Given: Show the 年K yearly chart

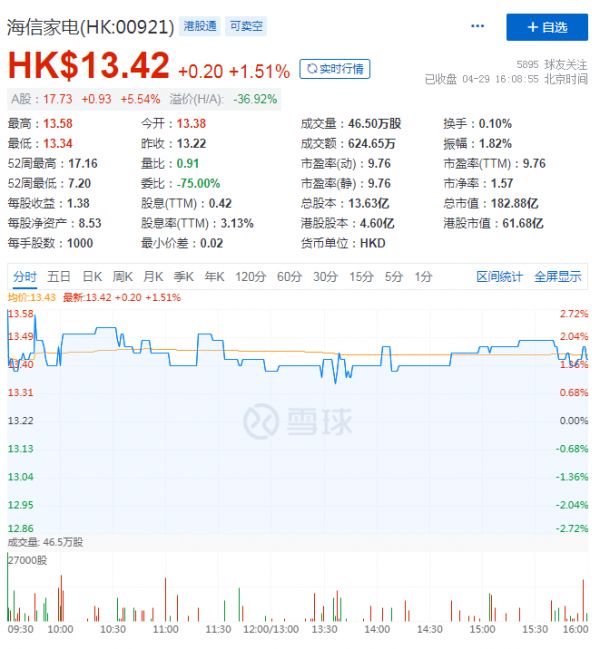Looking at the screenshot, I should click(214, 277).
